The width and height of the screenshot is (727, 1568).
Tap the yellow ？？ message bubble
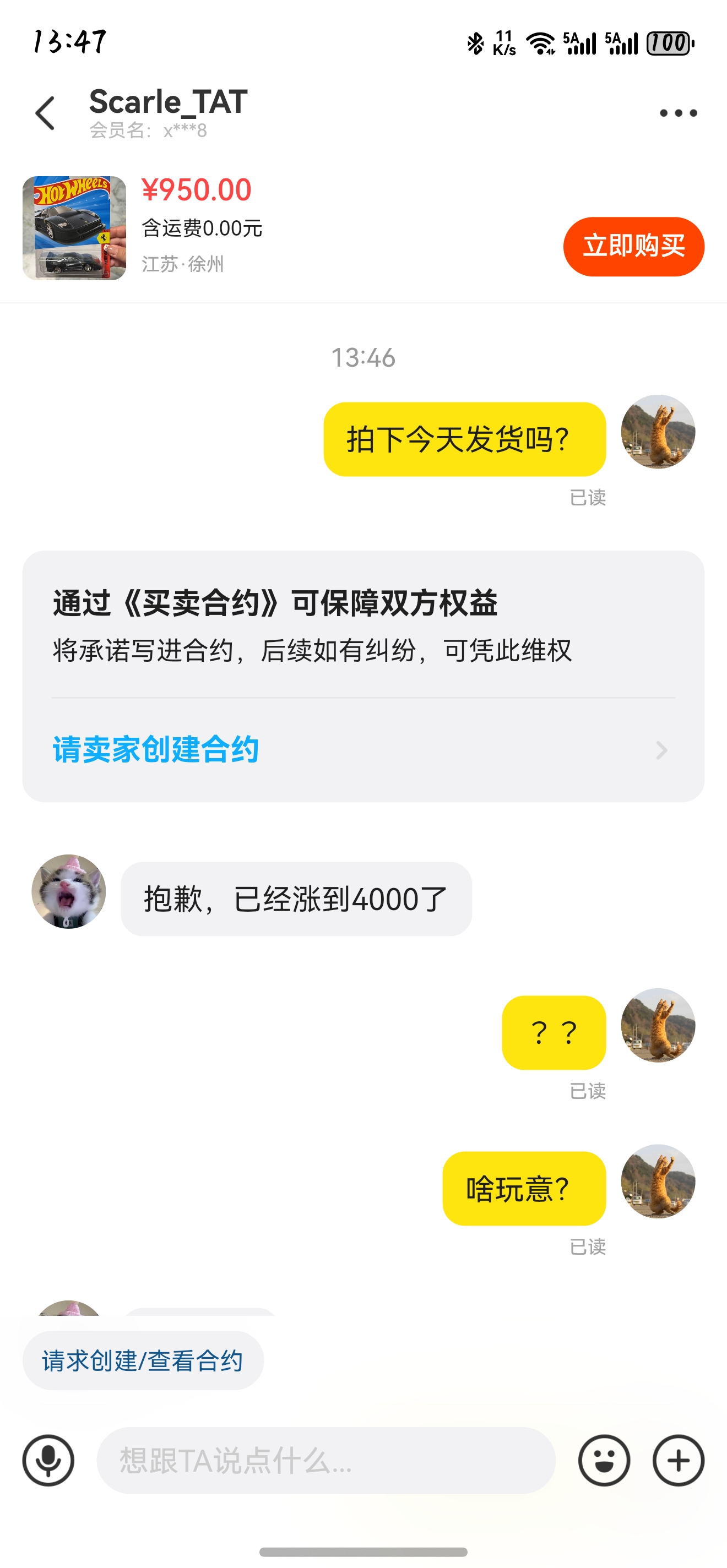click(555, 1032)
